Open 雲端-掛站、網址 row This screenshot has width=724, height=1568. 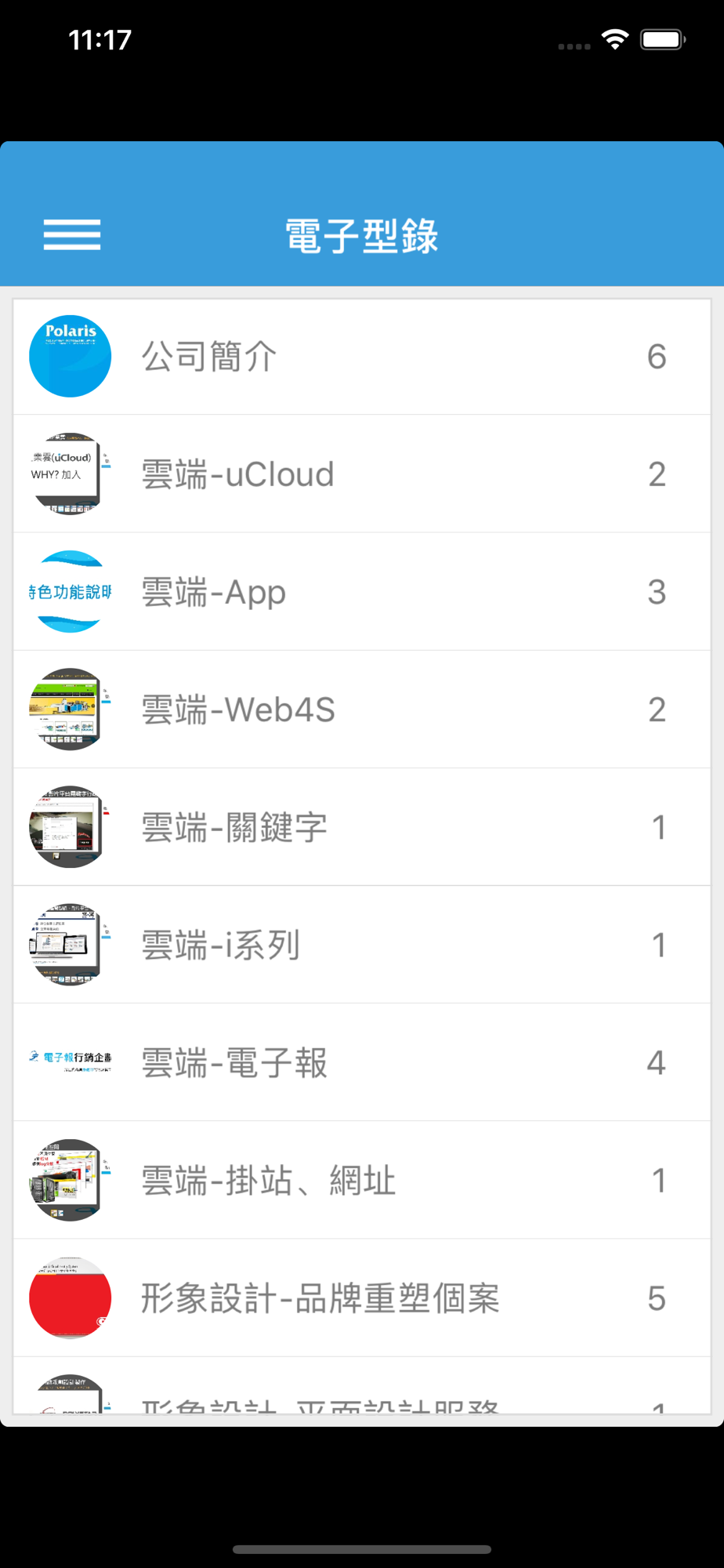(x=362, y=1180)
